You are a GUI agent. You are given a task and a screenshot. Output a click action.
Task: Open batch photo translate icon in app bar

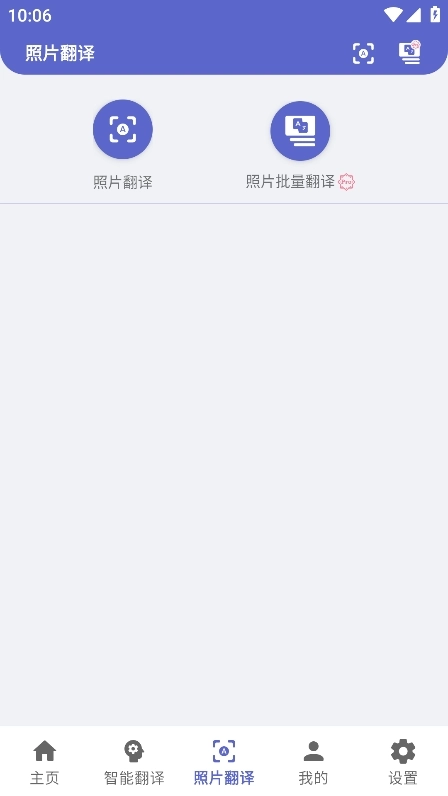[409, 53]
